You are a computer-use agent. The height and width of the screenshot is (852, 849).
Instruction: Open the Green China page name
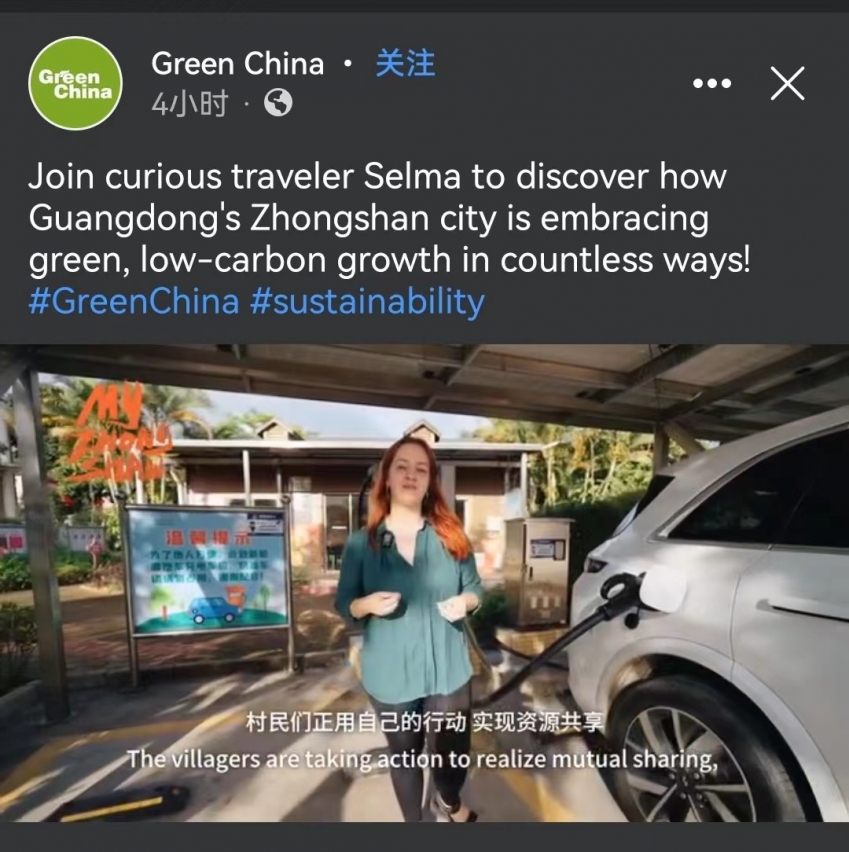coord(238,64)
